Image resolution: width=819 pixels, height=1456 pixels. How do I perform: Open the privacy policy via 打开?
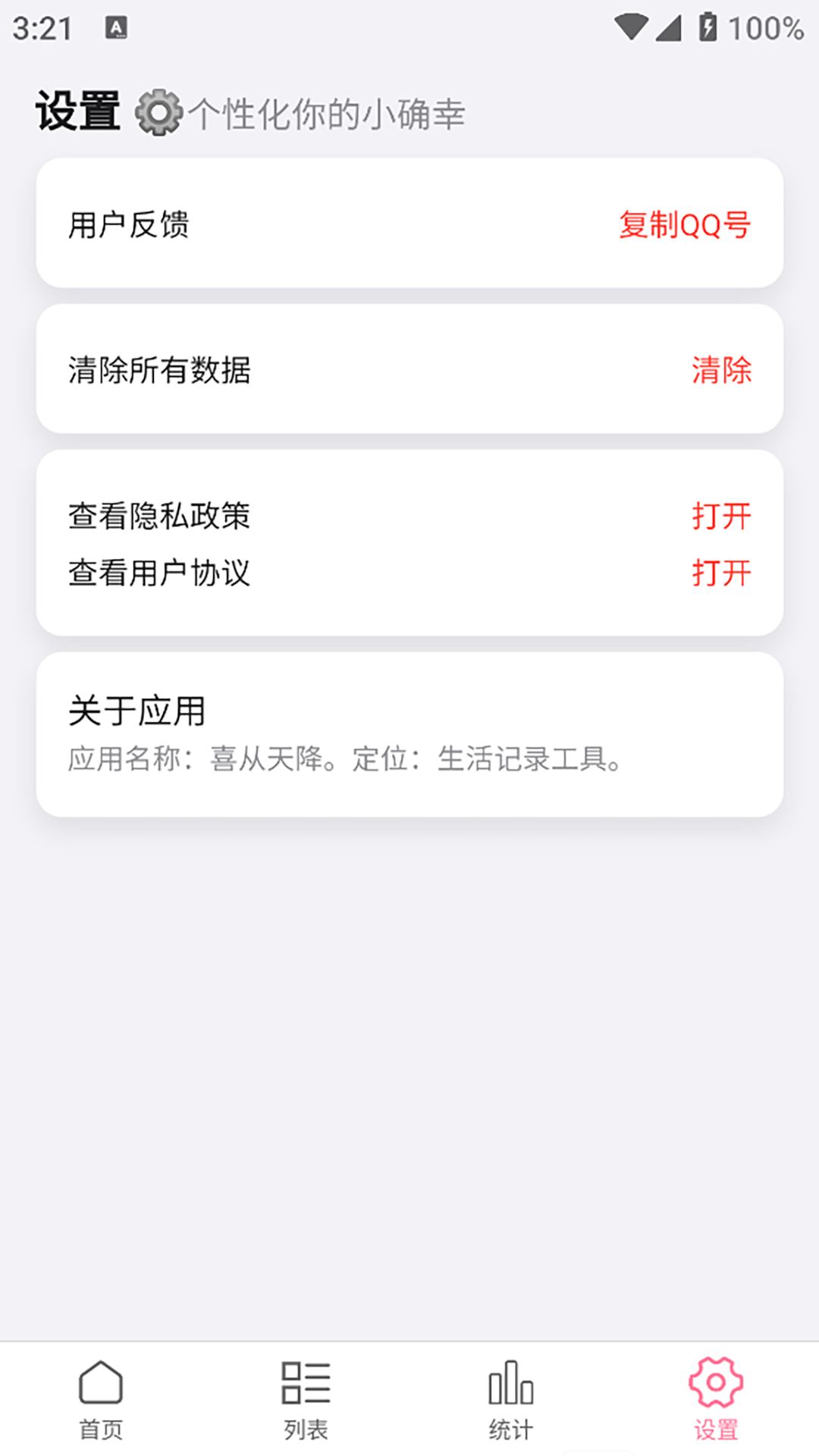coord(721,515)
